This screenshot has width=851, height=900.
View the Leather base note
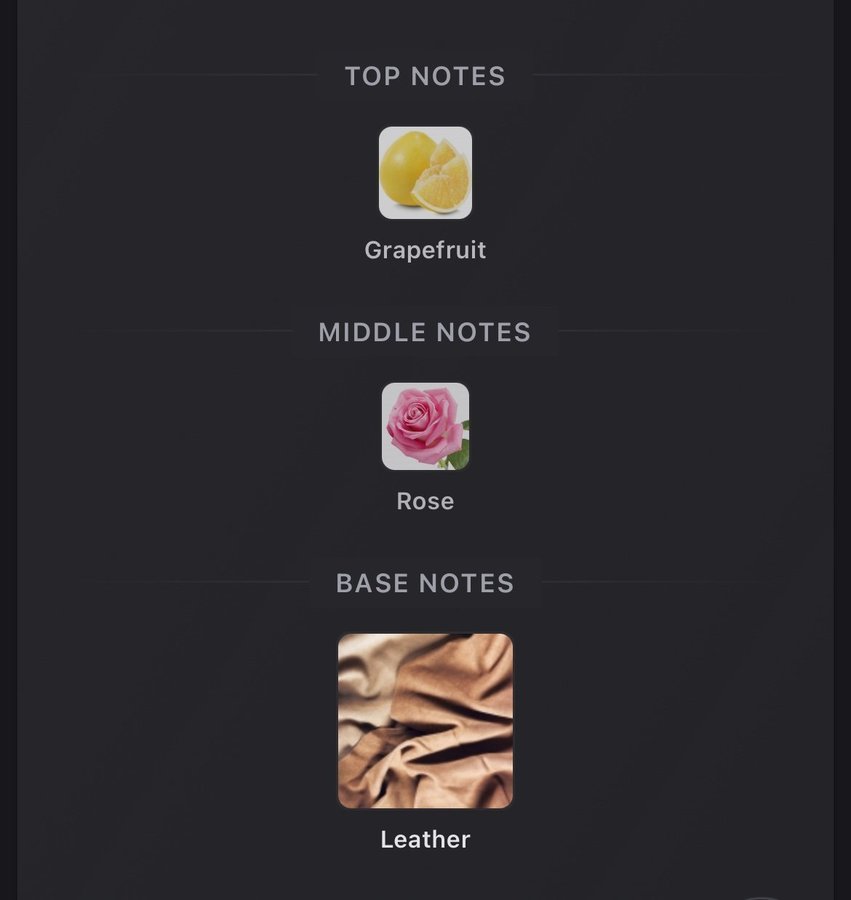pyautogui.click(x=425, y=721)
